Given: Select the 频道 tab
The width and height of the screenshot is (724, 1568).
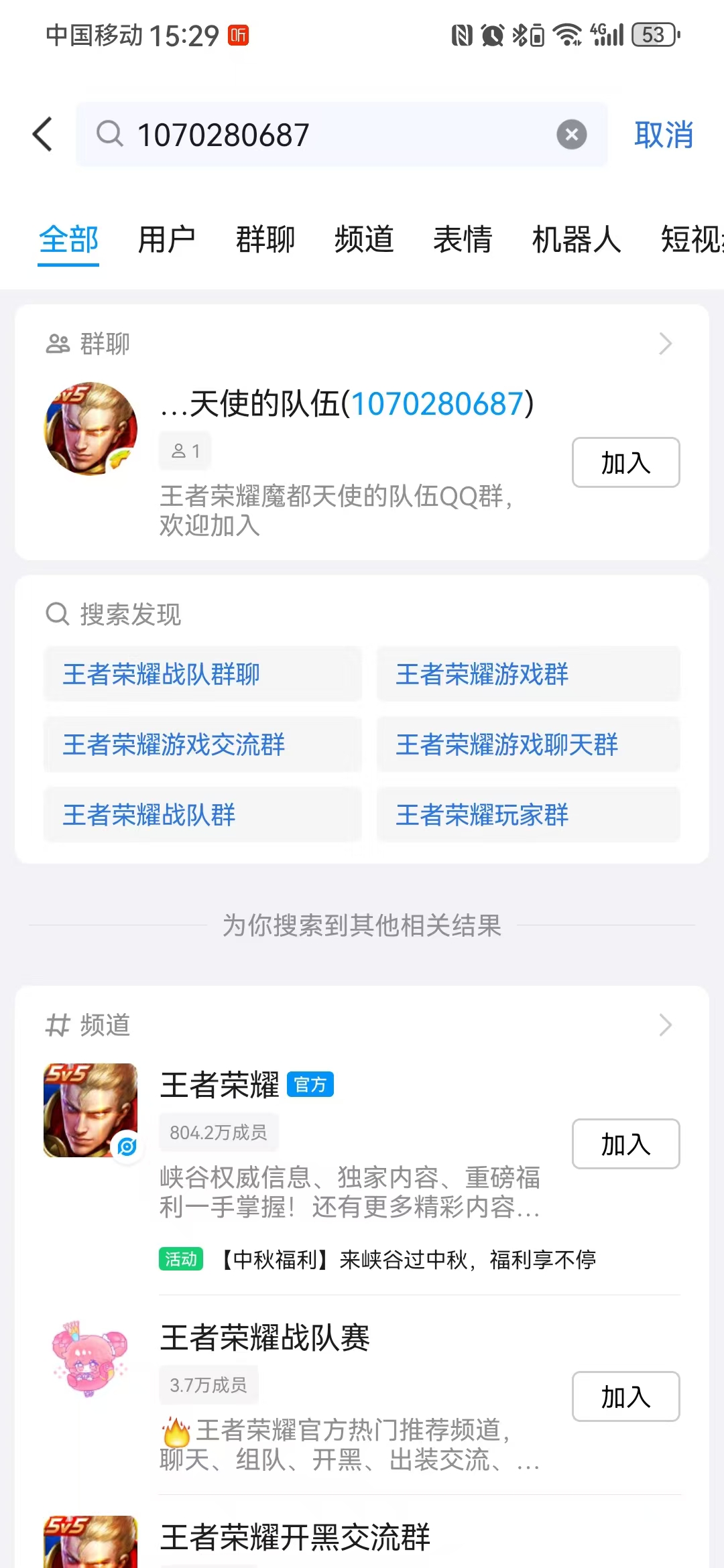Looking at the screenshot, I should pos(363,240).
